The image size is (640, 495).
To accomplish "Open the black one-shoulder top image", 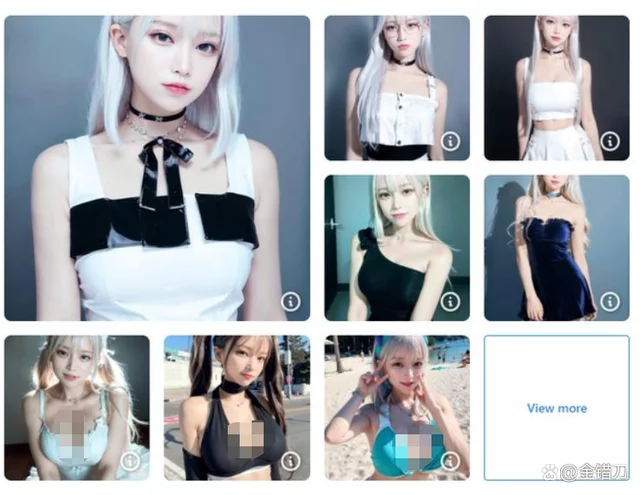I will (397, 247).
